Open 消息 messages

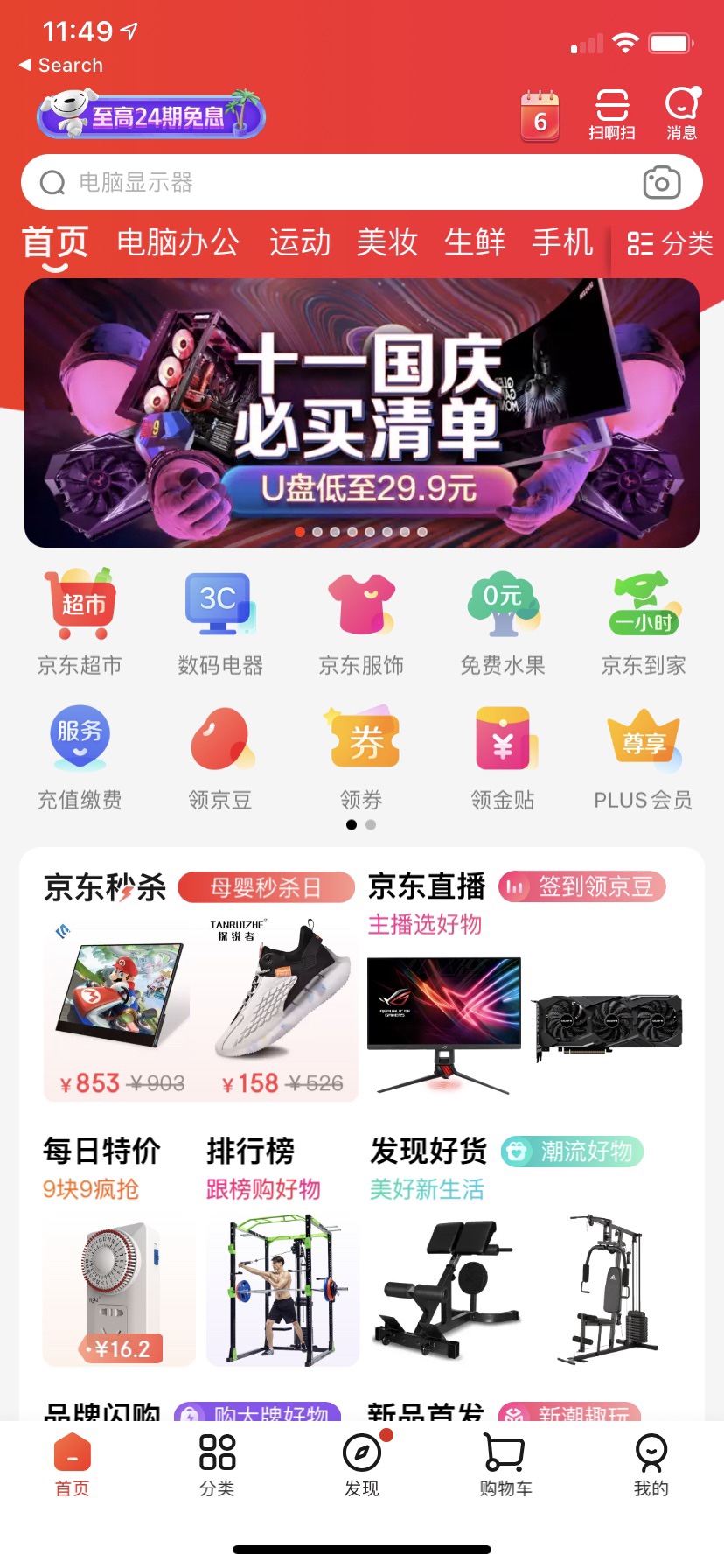[x=682, y=114]
